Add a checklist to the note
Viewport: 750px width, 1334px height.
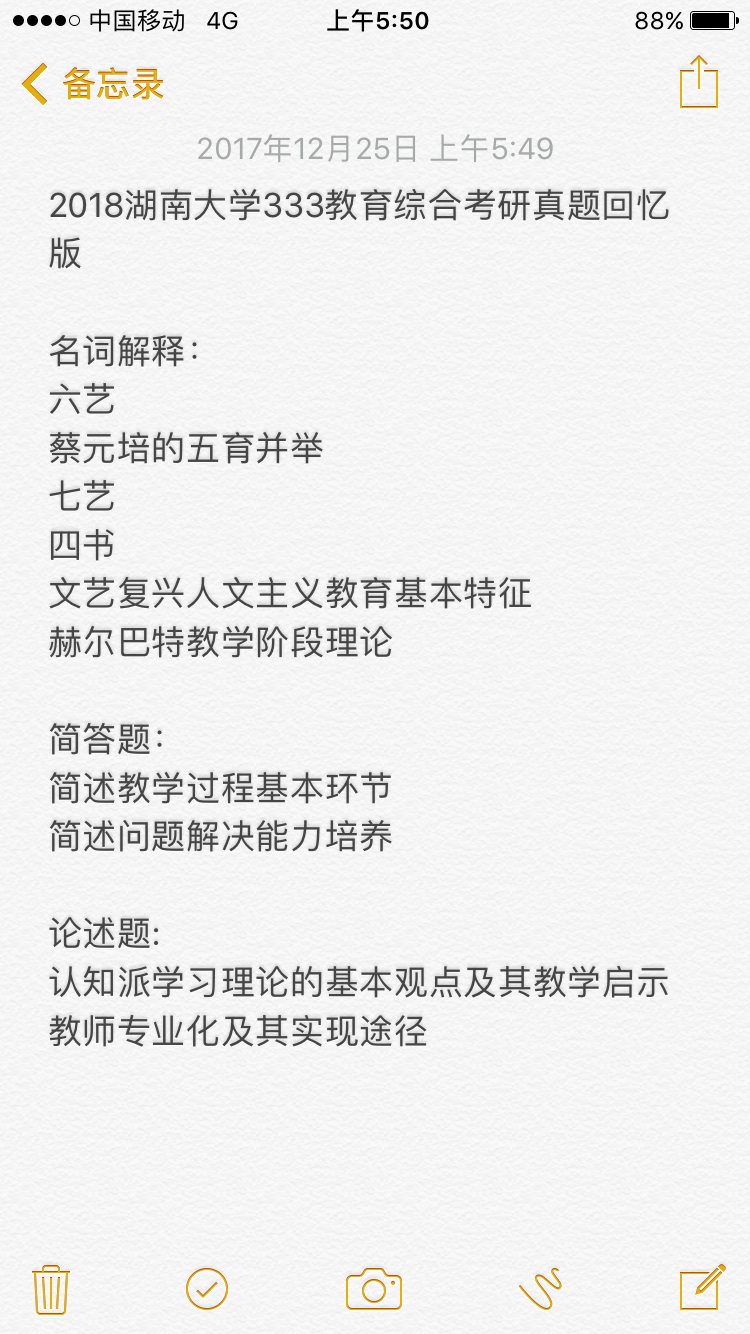pos(207,1288)
